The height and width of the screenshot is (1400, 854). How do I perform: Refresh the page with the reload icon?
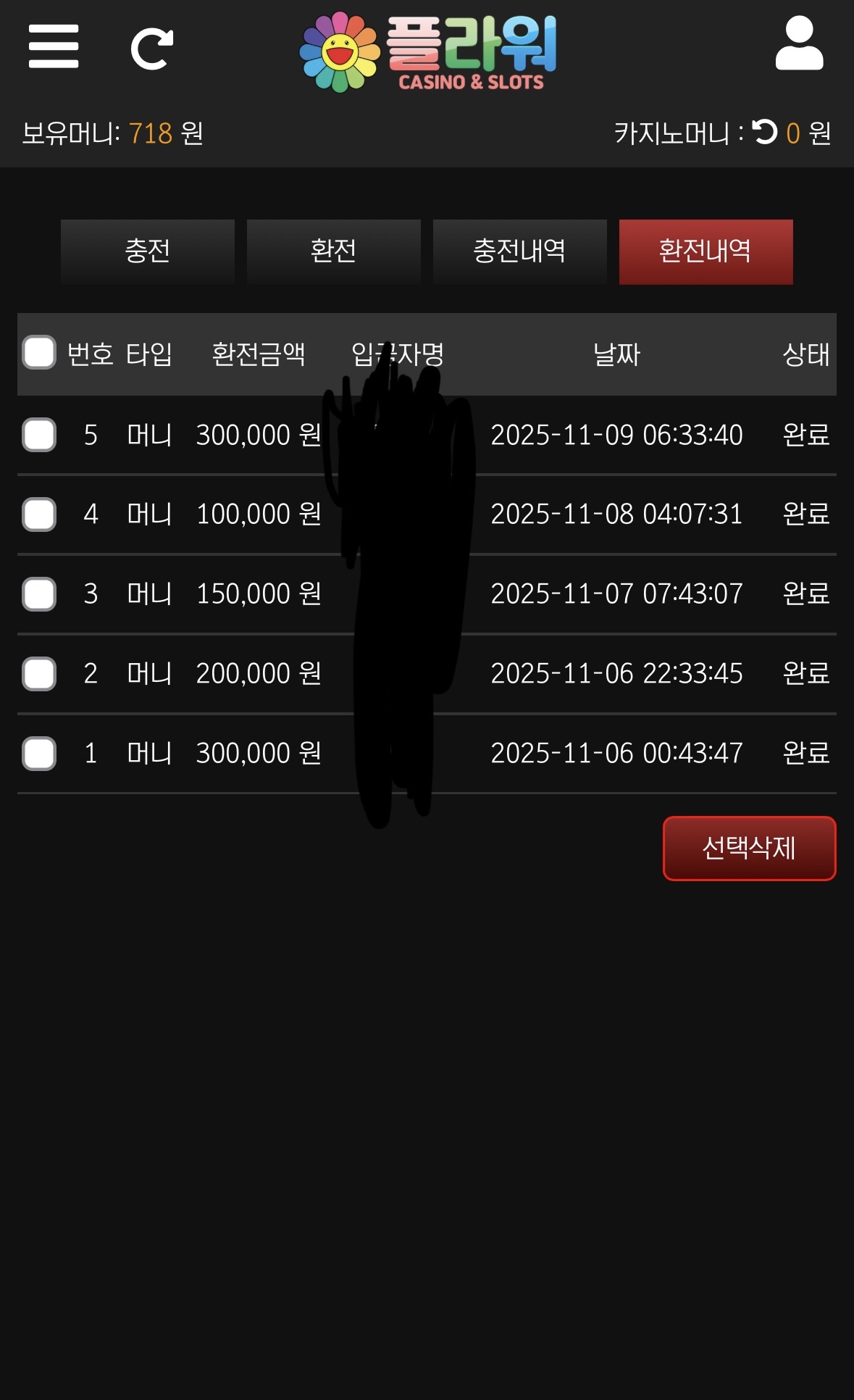(x=151, y=49)
